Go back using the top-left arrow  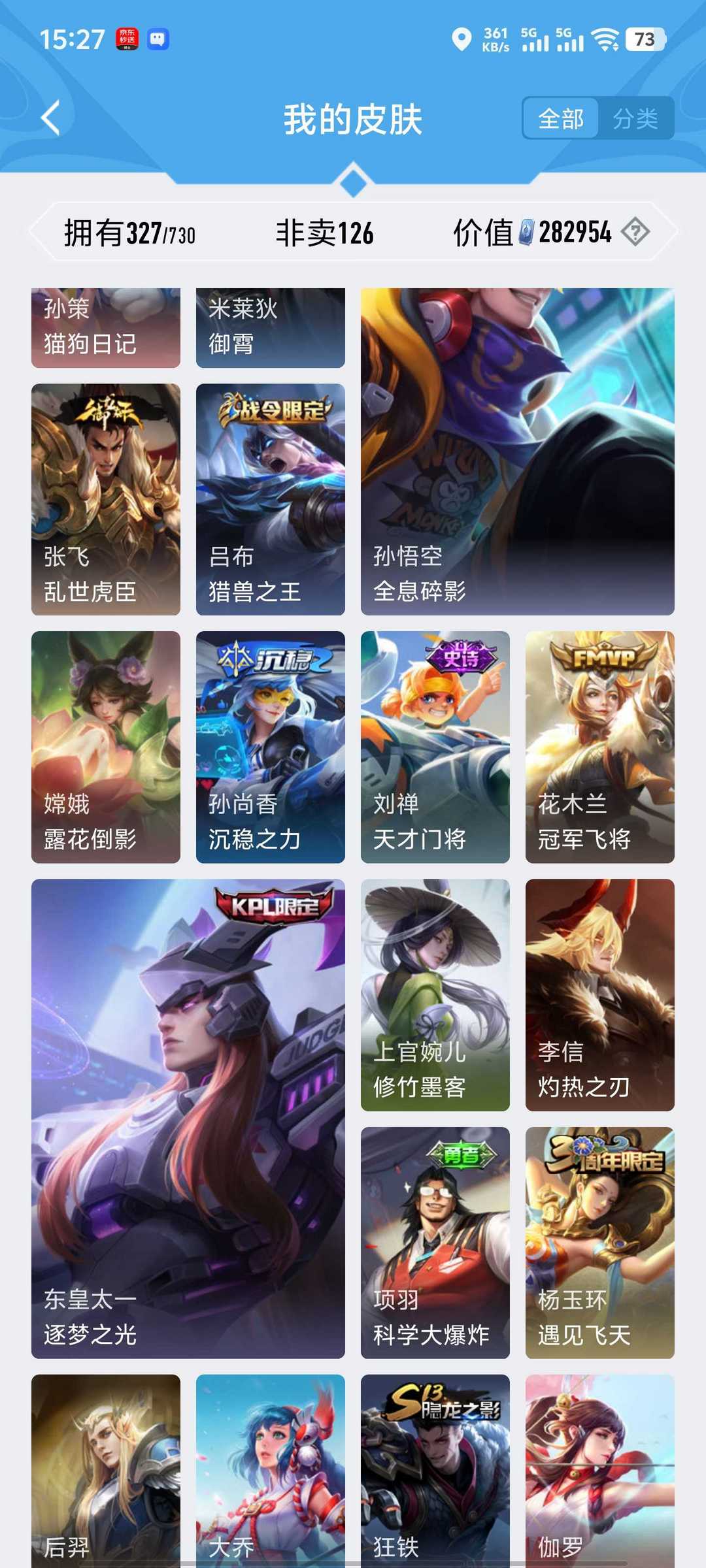pyautogui.click(x=51, y=118)
